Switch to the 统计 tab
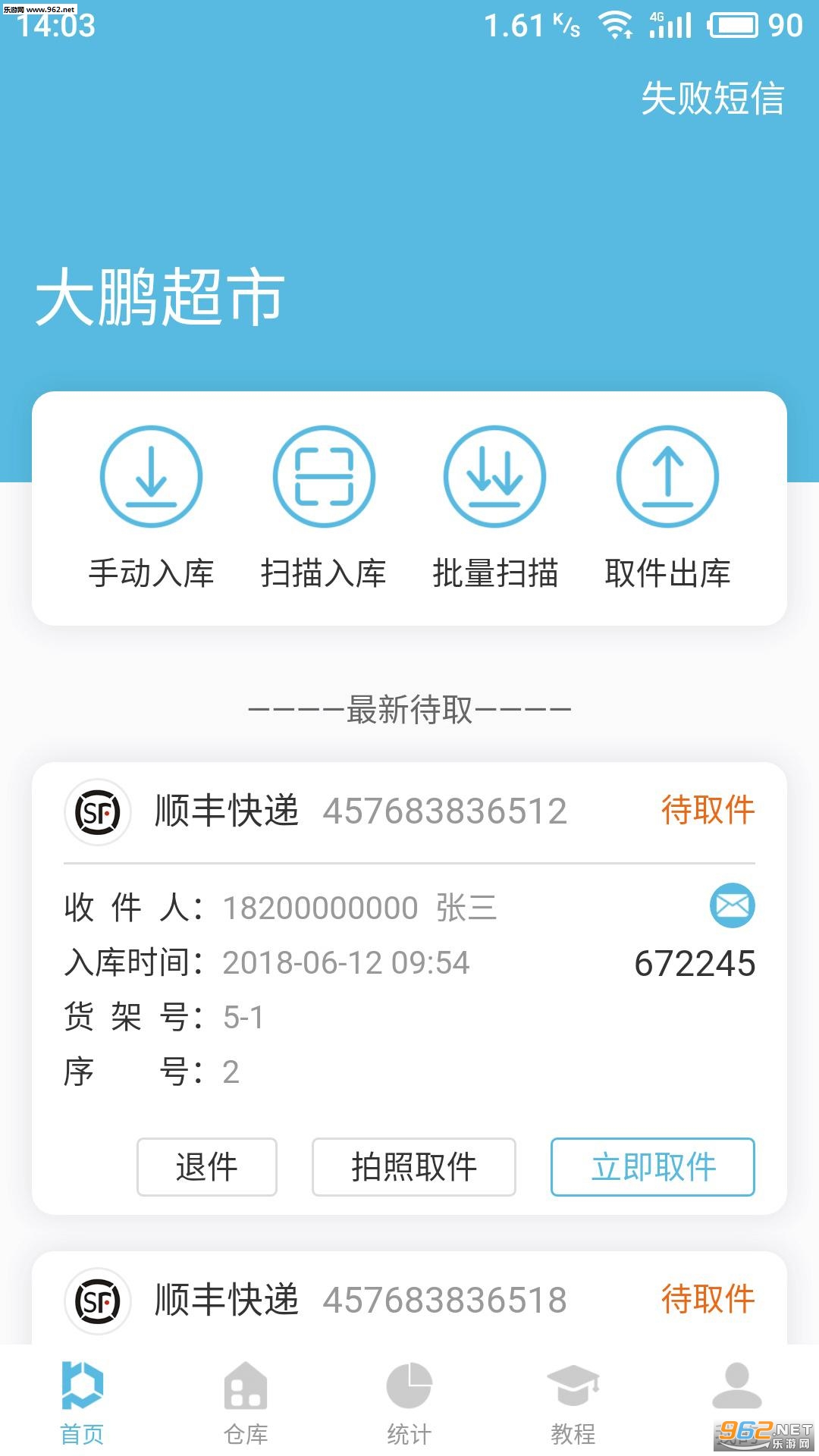The height and width of the screenshot is (1456, 819). click(409, 1403)
